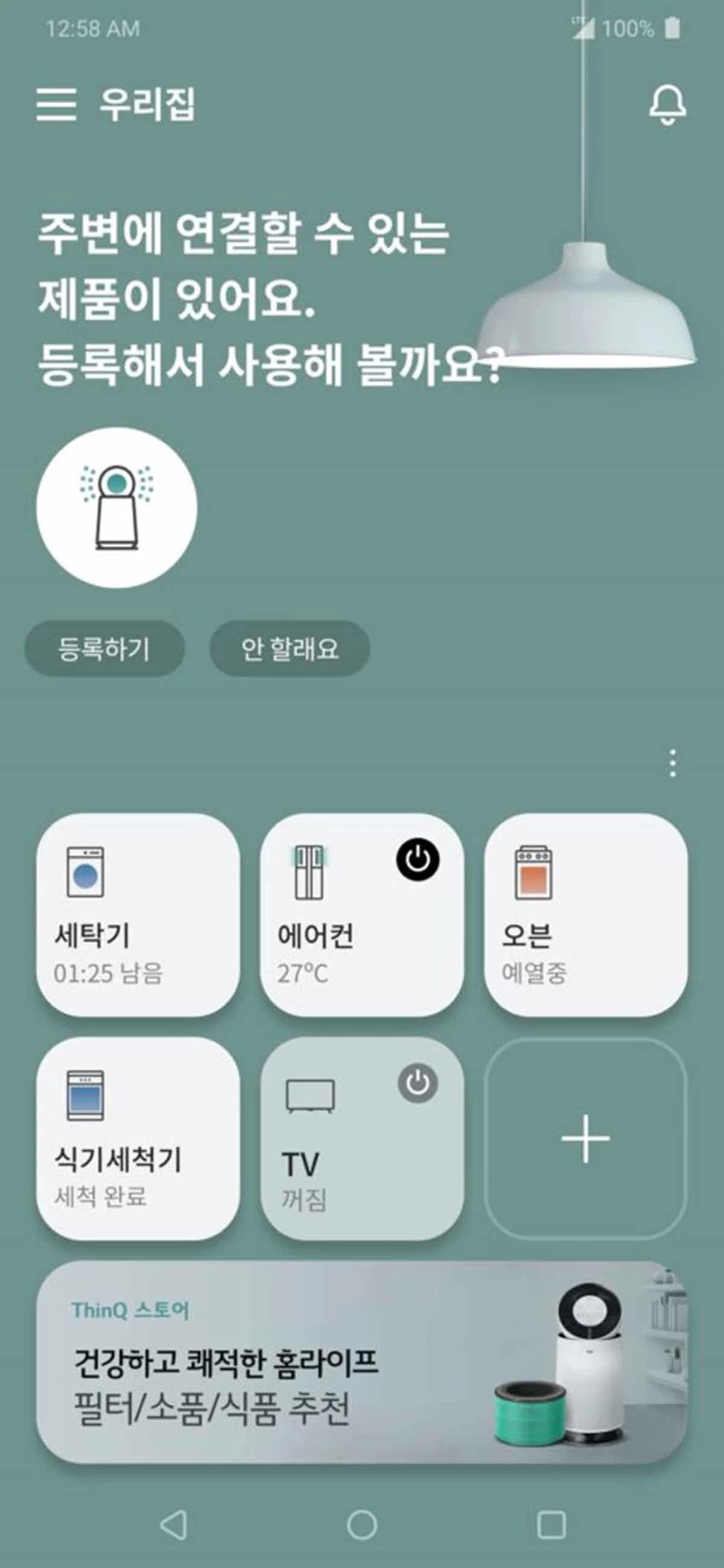This screenshot has height=1568, width=724.
Task: Open the navigation drawer menu
Action: [58, 104]
